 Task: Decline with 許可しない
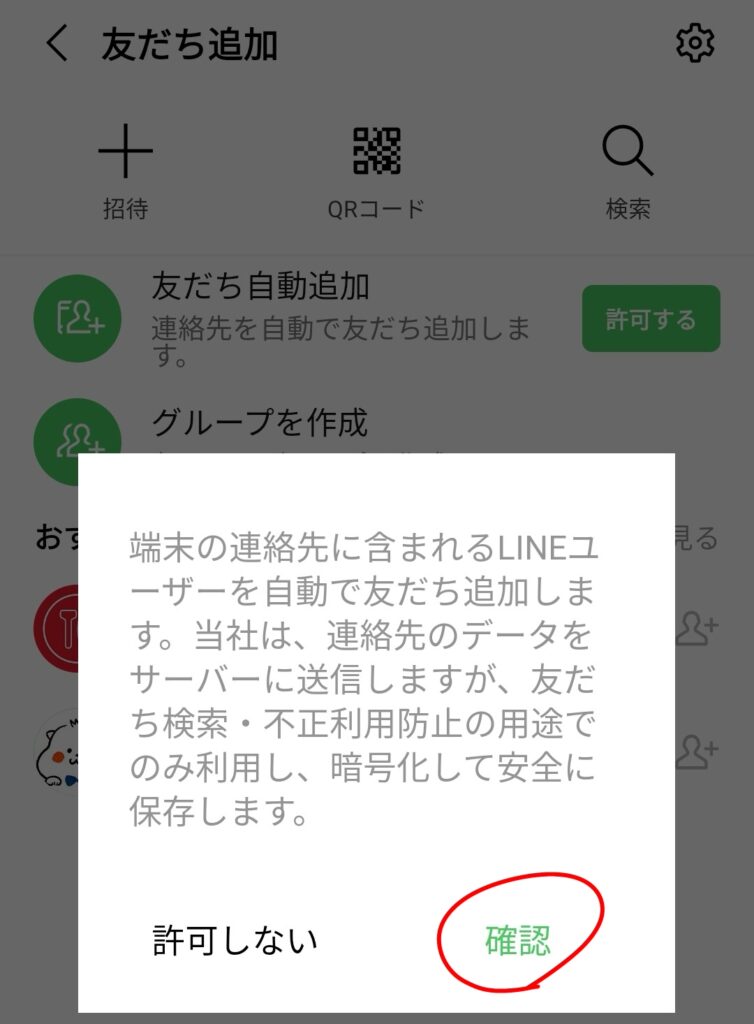click(x=235, y=940)
